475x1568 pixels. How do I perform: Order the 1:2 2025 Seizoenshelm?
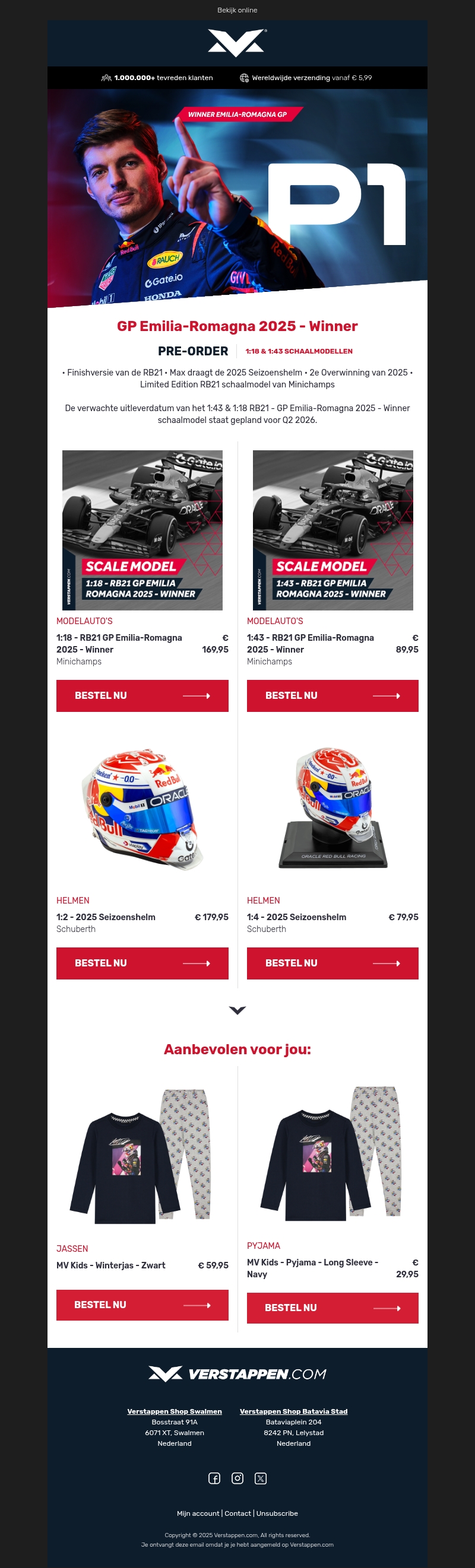click(142, 963)
